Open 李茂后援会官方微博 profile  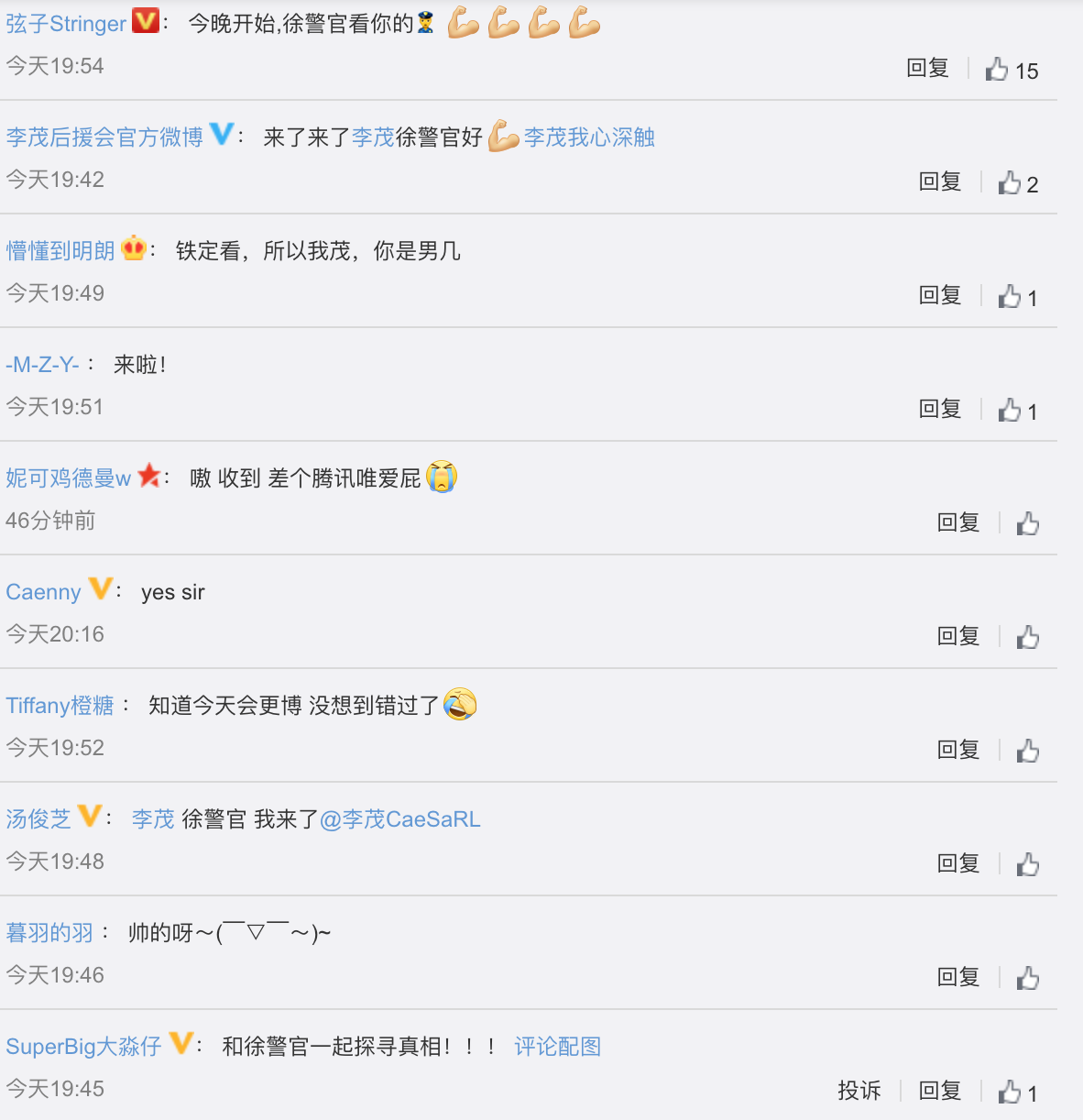point(104,137)
